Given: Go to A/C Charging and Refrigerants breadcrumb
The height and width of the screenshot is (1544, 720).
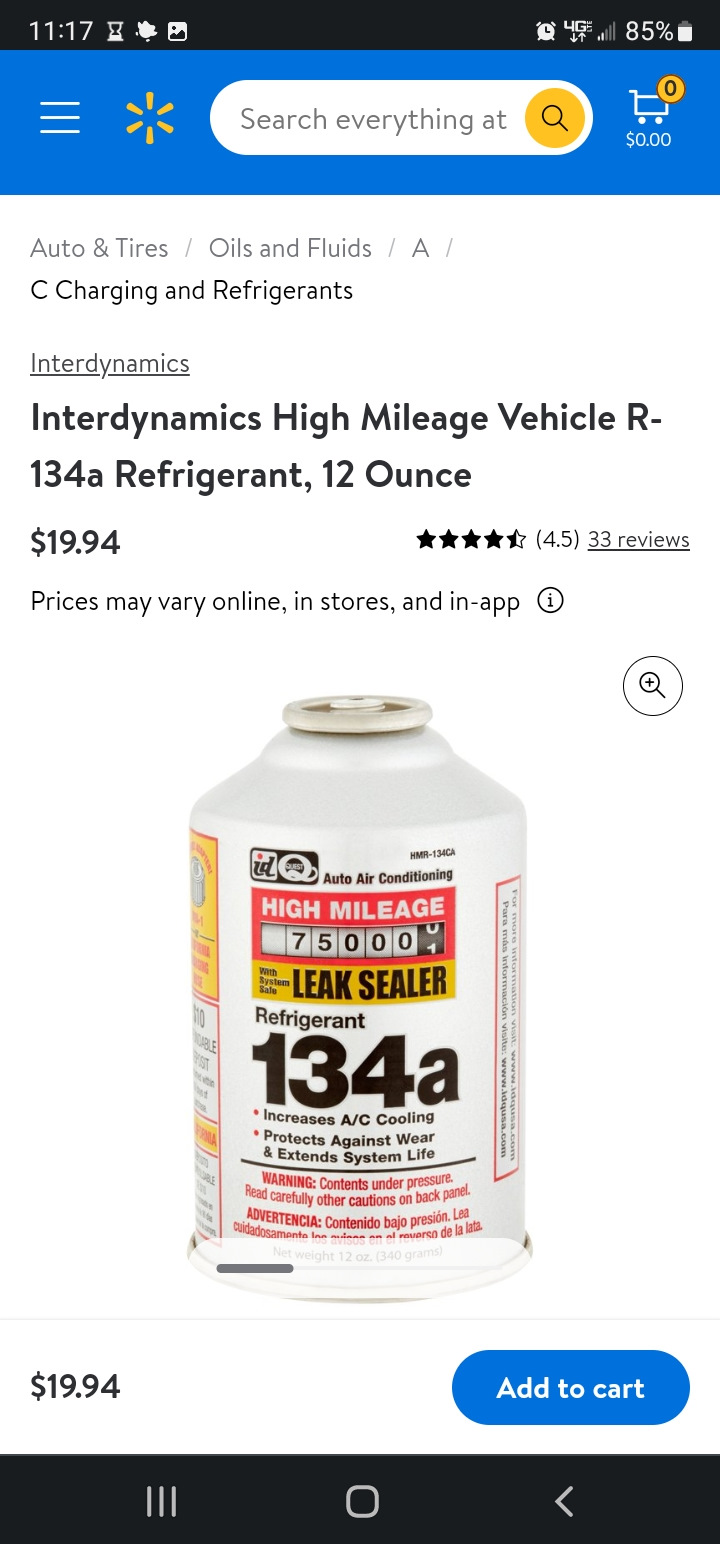Looking at the screenshot, I should coord(192,290).
